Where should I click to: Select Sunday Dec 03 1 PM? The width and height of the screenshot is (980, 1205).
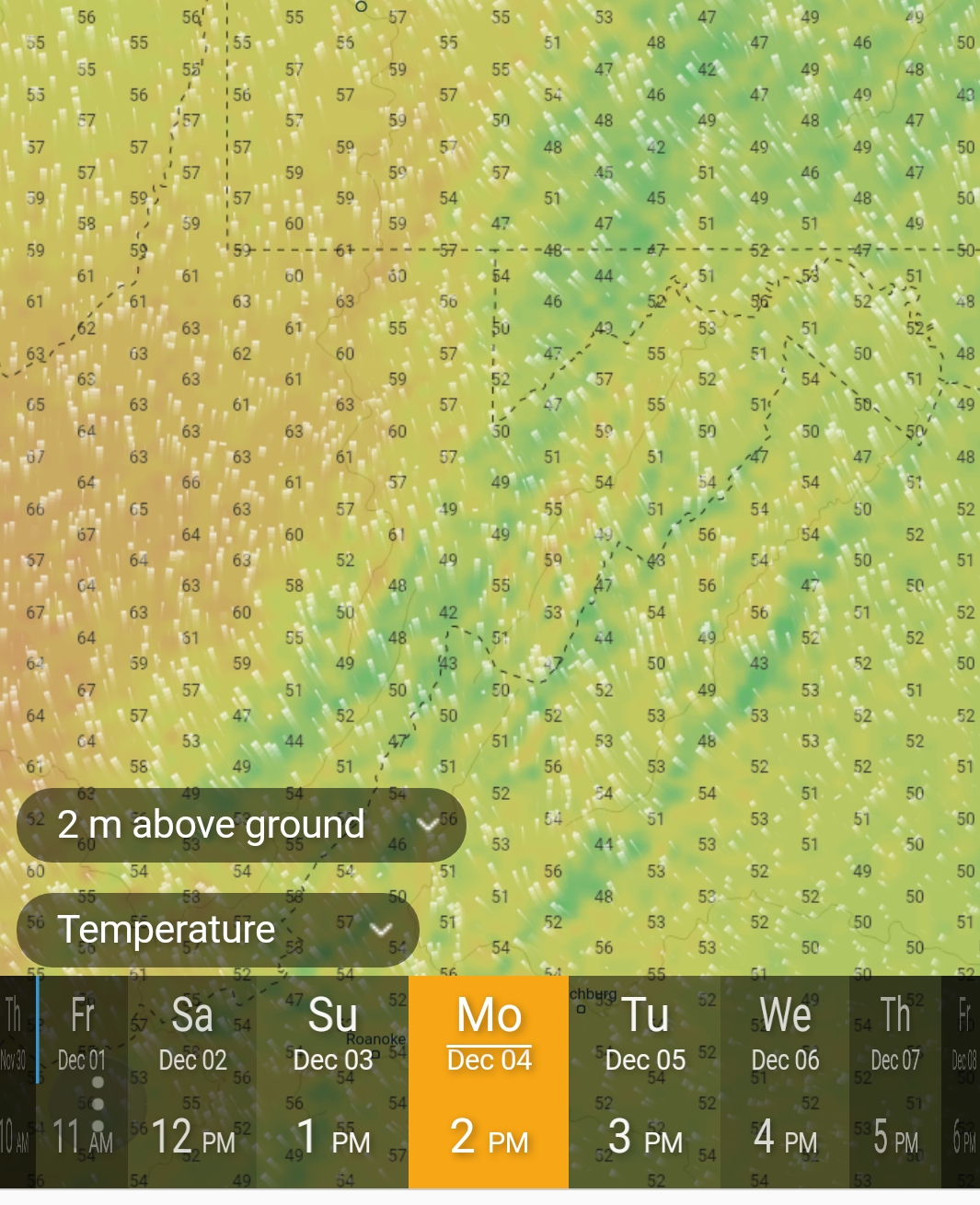[x=332, y=1082]
